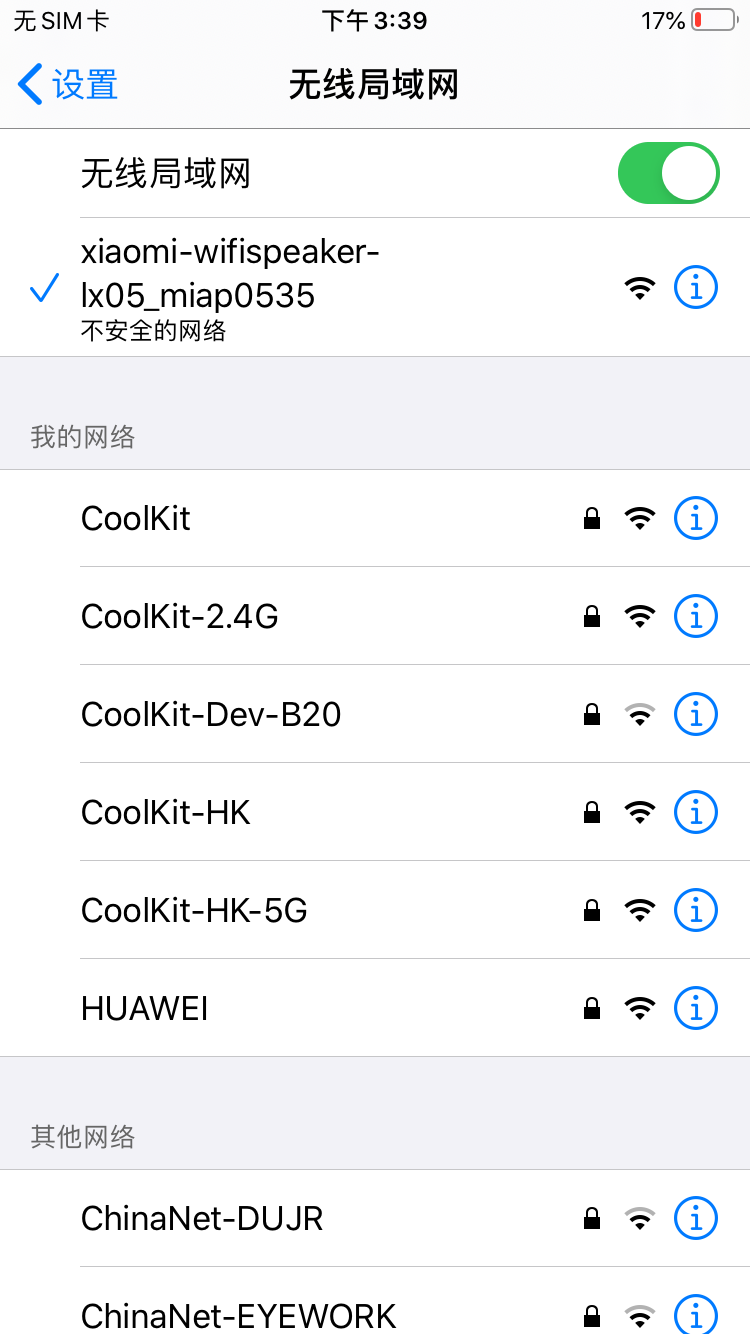Tap the info icon beside CoolKit-2.4G

(696, 616)
